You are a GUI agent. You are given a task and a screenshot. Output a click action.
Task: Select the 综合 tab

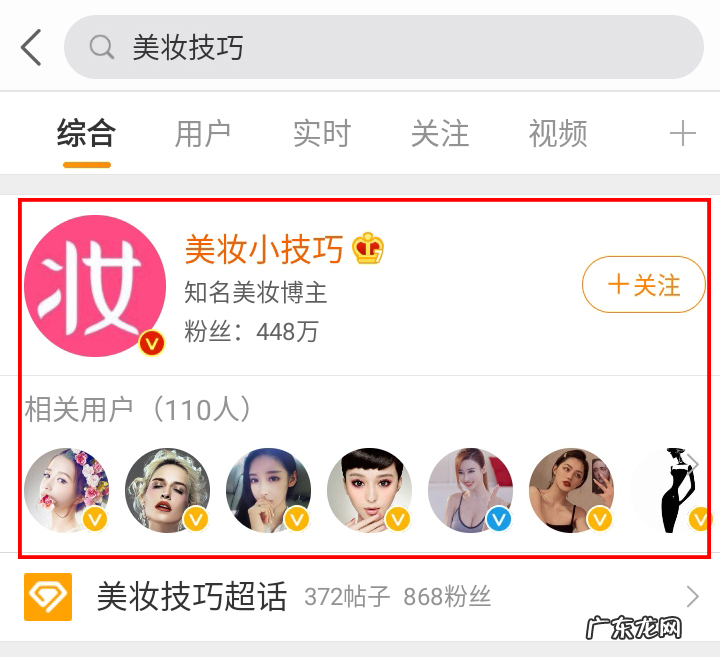tap(86, 133)
